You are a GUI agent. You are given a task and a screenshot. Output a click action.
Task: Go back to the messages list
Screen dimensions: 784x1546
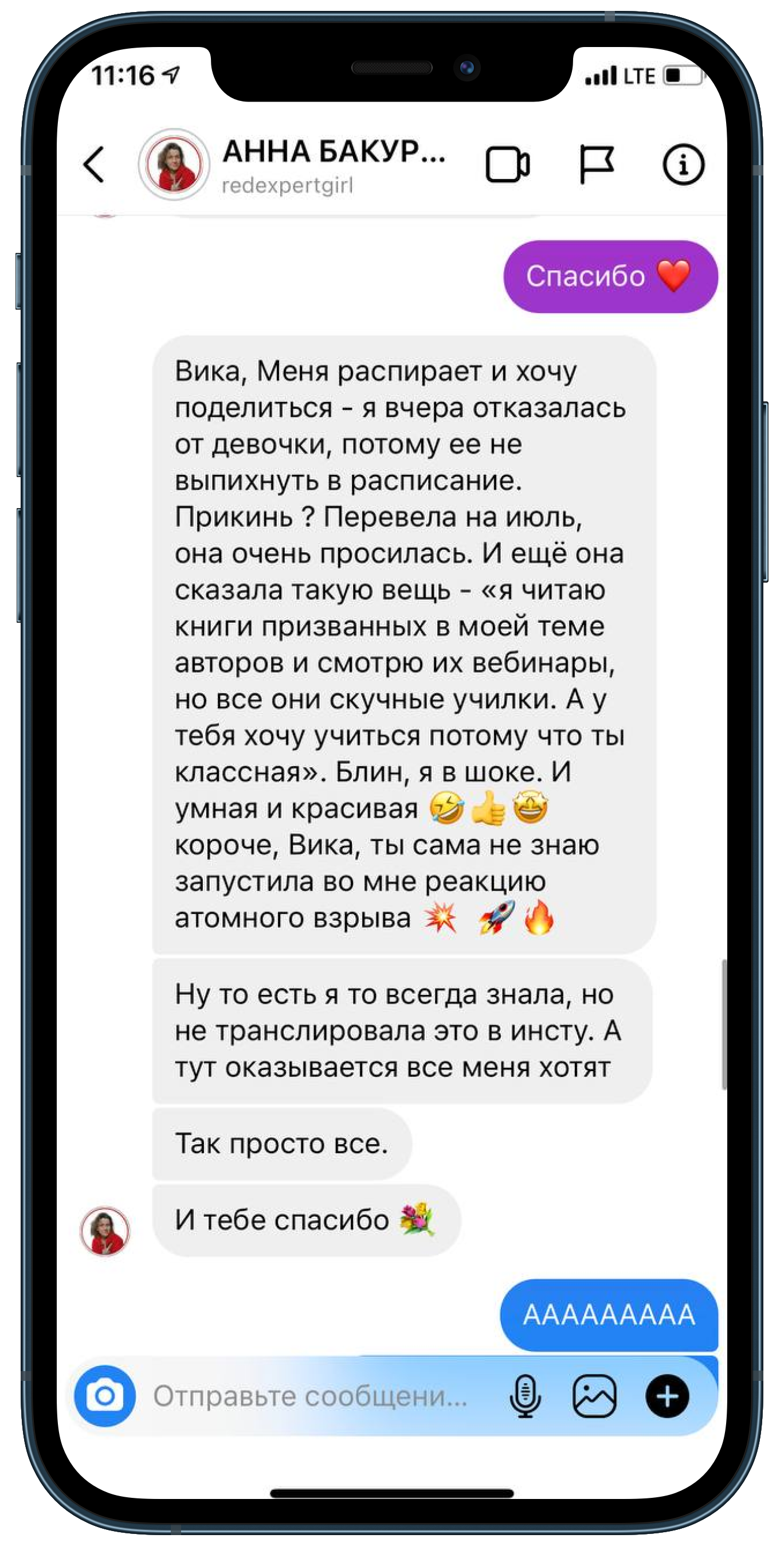point(94,164)
